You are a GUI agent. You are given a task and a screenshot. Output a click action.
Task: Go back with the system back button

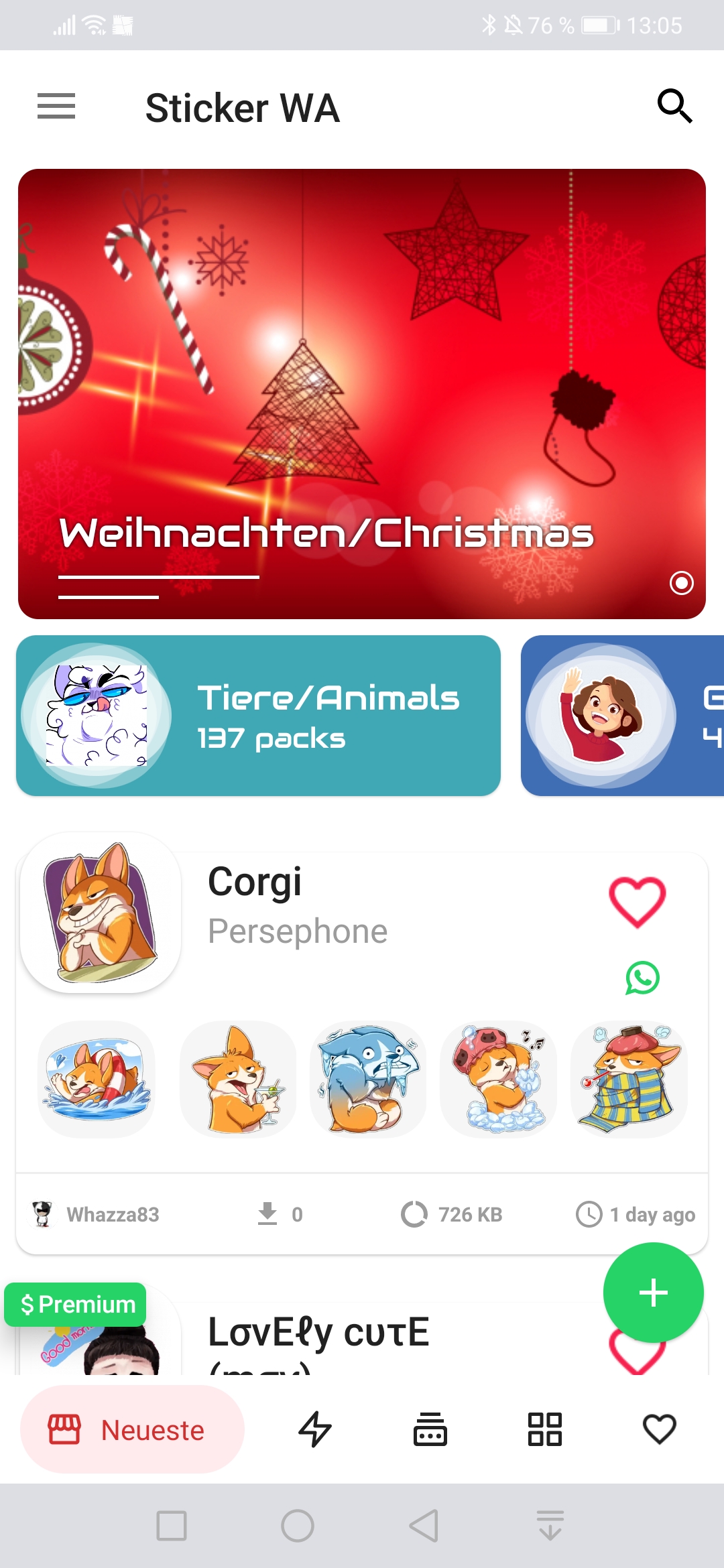(424, 1526)
